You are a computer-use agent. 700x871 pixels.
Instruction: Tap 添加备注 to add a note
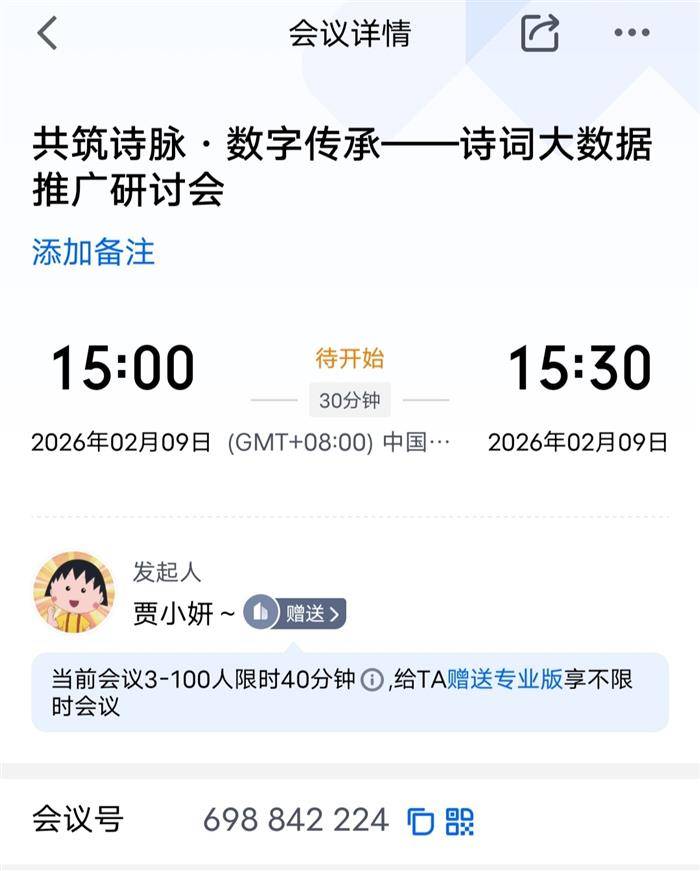pos(93,251)
